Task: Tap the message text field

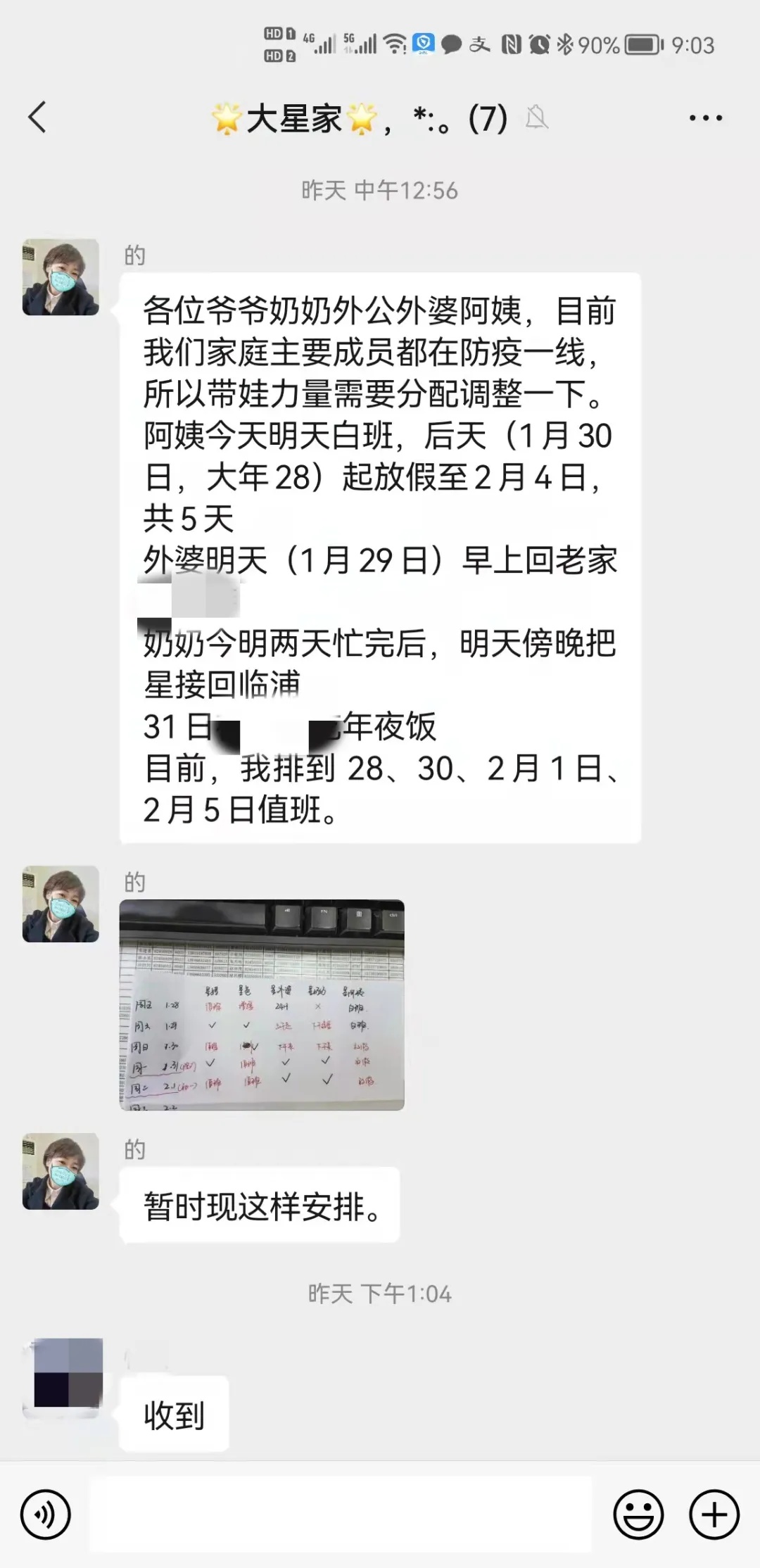Action: click(341, 1514)
